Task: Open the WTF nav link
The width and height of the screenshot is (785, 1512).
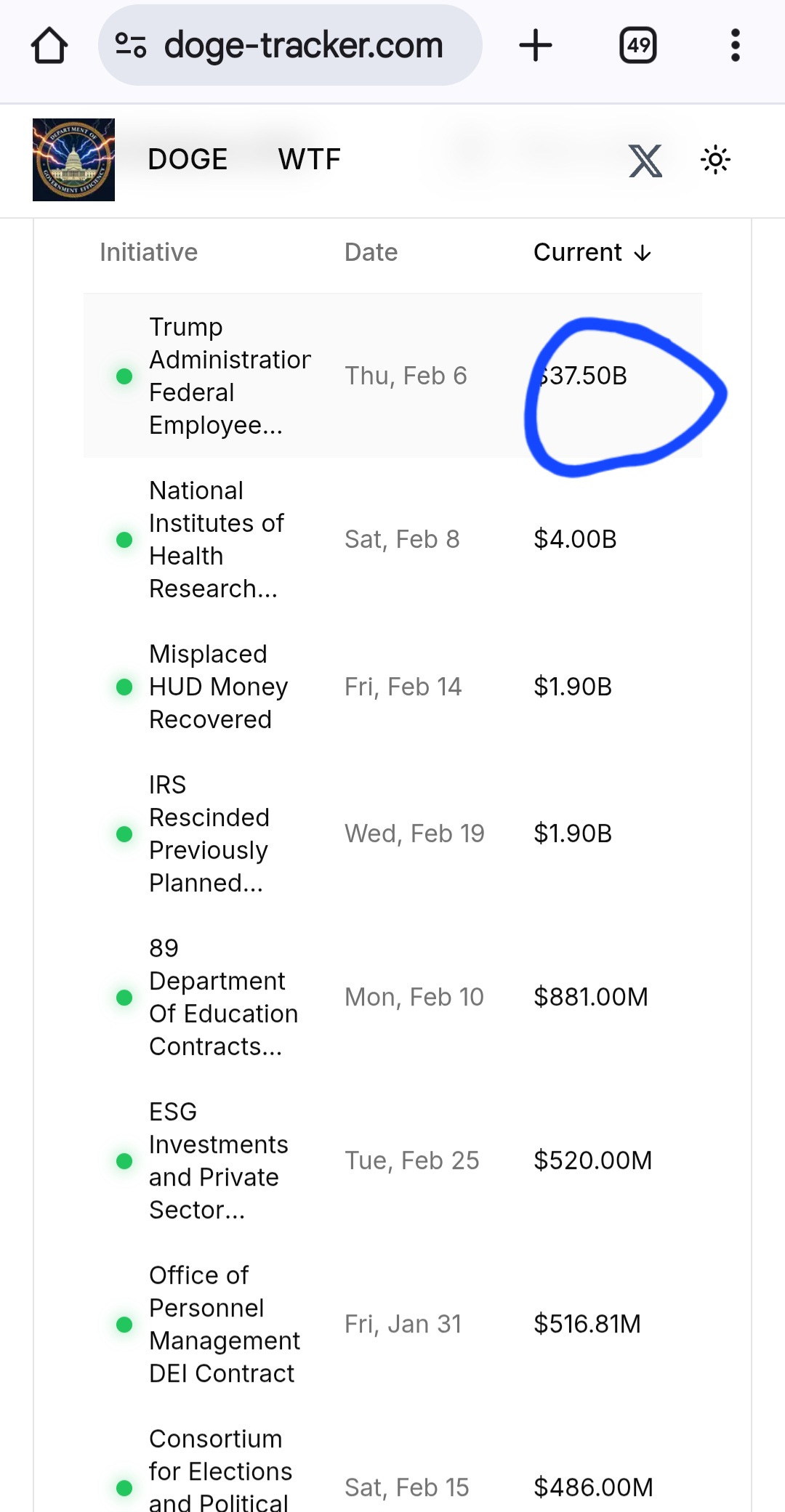Action: point(309,159)
